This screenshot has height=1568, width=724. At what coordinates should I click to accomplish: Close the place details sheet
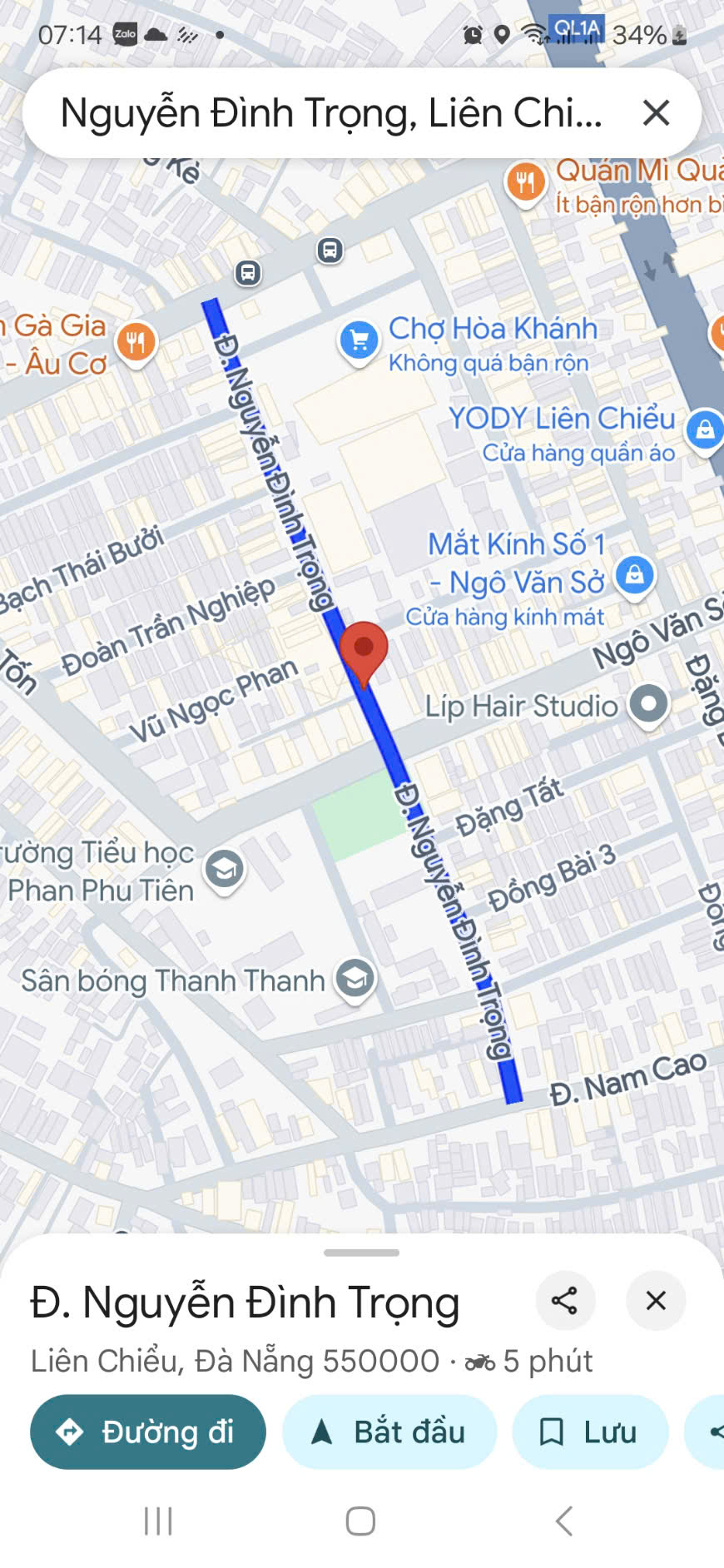(x=656, y=1301)
